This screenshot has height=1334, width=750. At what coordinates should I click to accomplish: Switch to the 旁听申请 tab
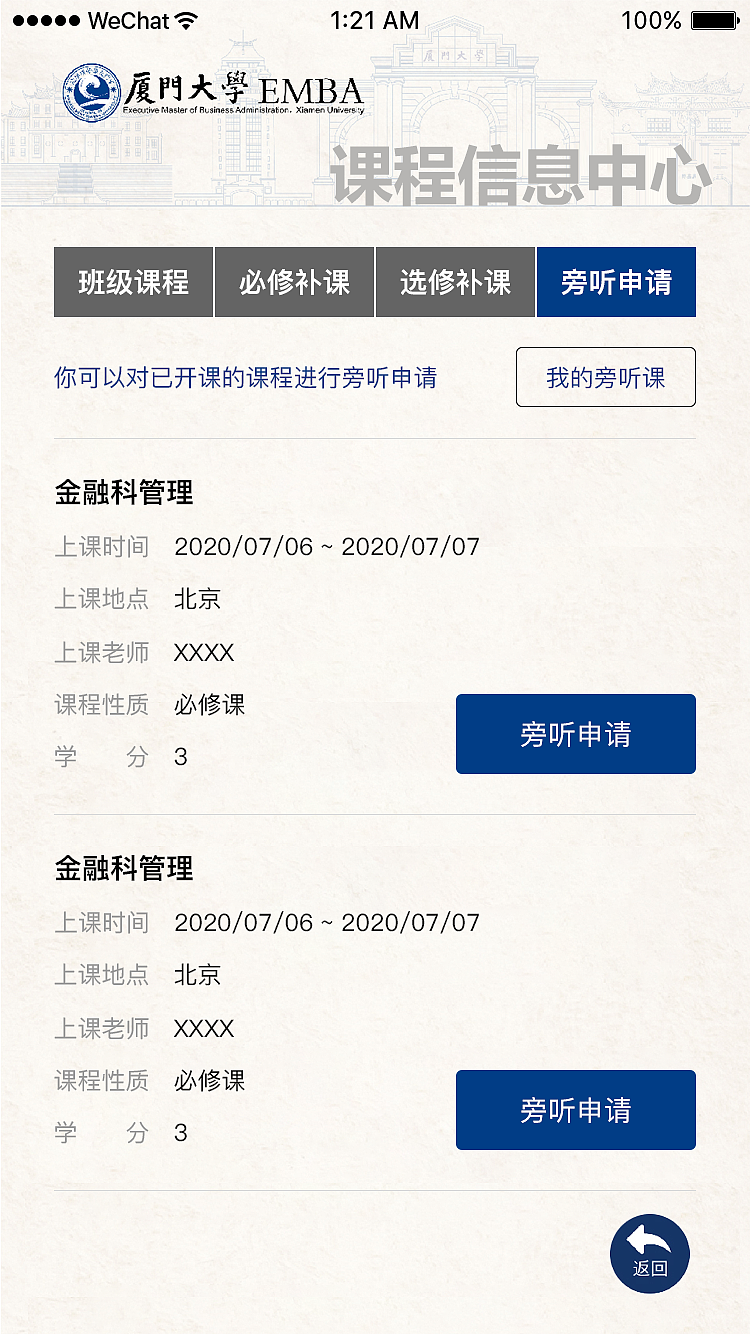coord(616,282)
